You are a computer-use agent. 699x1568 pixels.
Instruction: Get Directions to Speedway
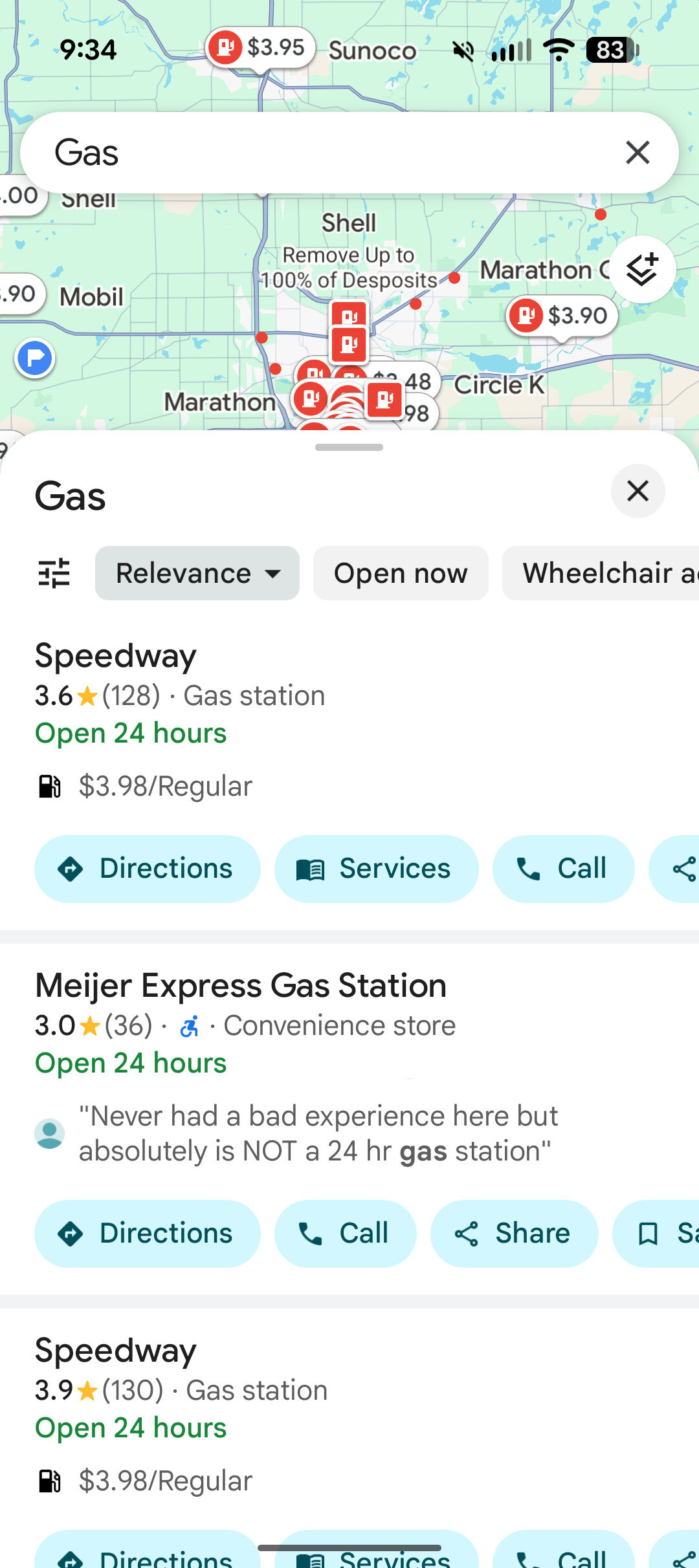(147, 869)
